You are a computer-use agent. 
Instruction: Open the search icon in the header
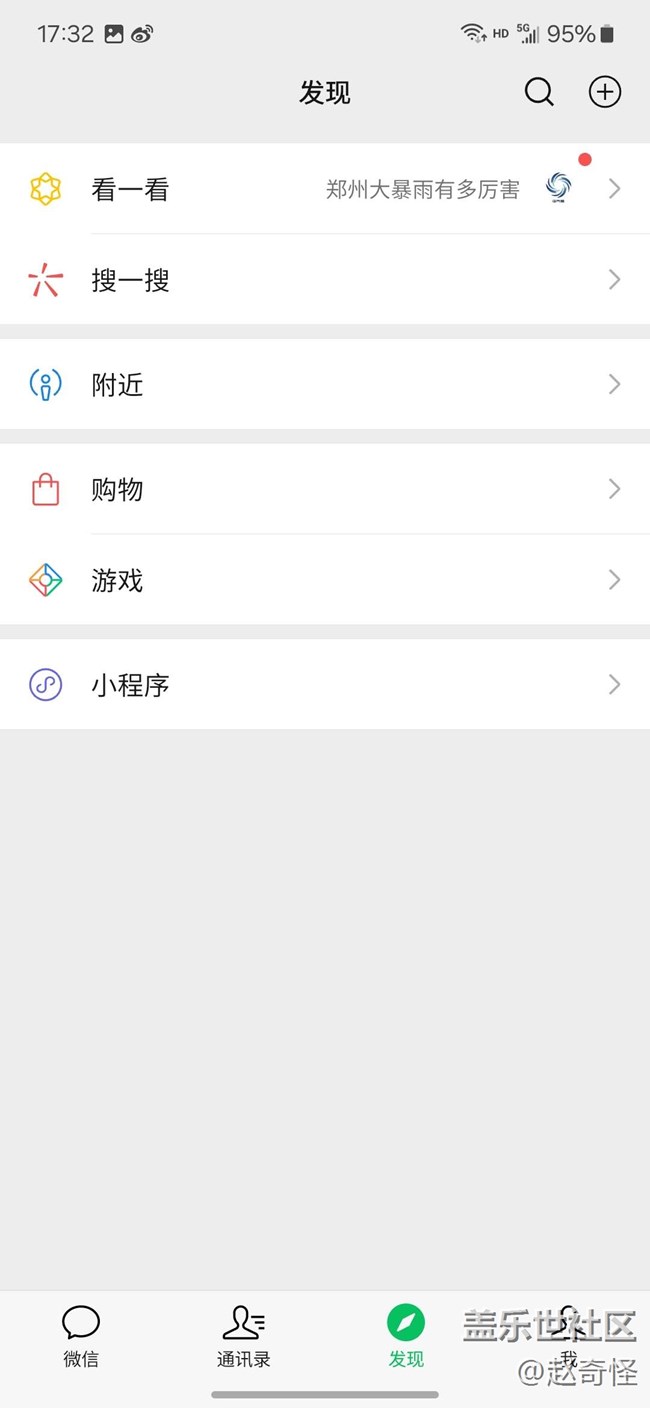pos(539,92)
